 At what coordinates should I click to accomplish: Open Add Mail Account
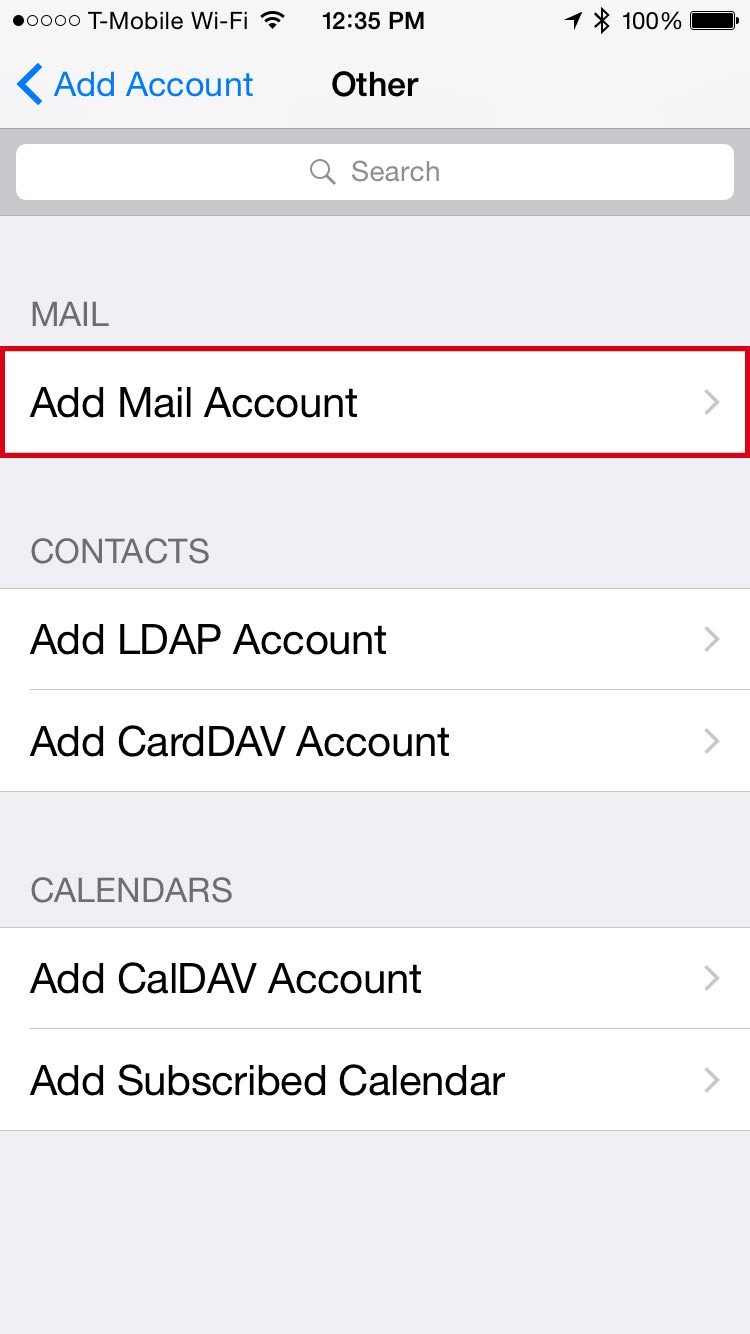[375, 402]
